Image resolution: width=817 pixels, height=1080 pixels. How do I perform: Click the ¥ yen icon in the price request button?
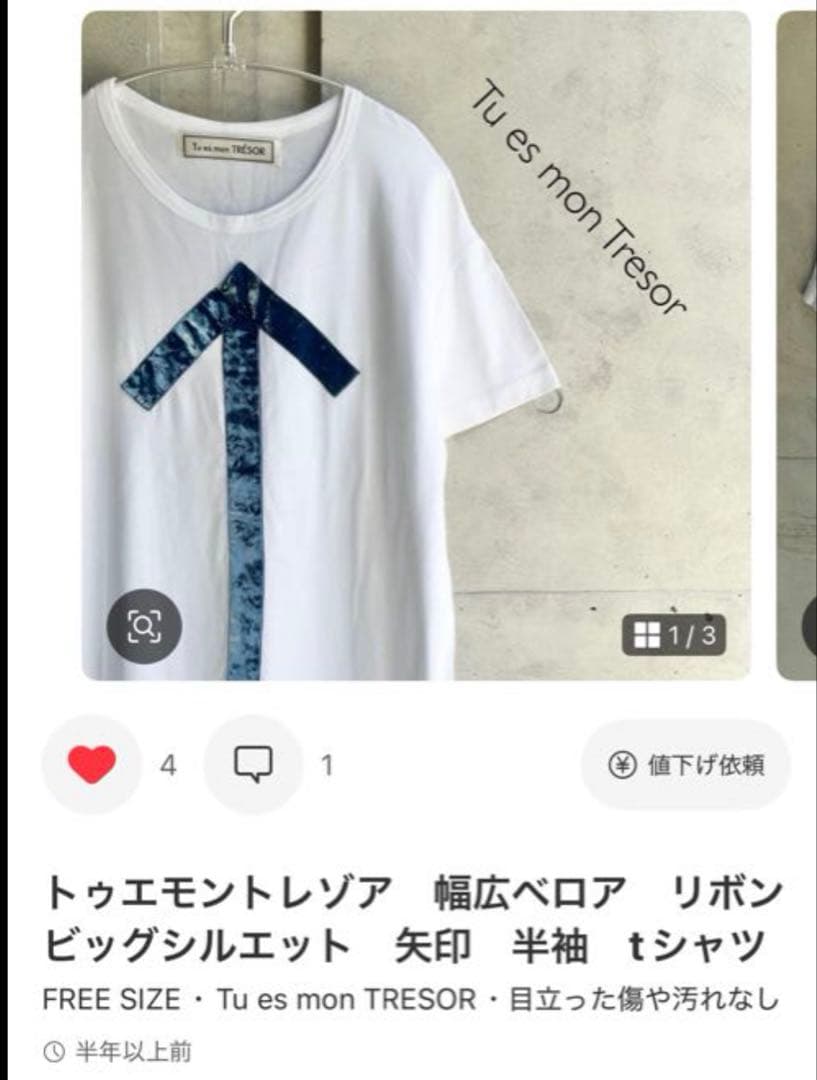tap(623, 764)
